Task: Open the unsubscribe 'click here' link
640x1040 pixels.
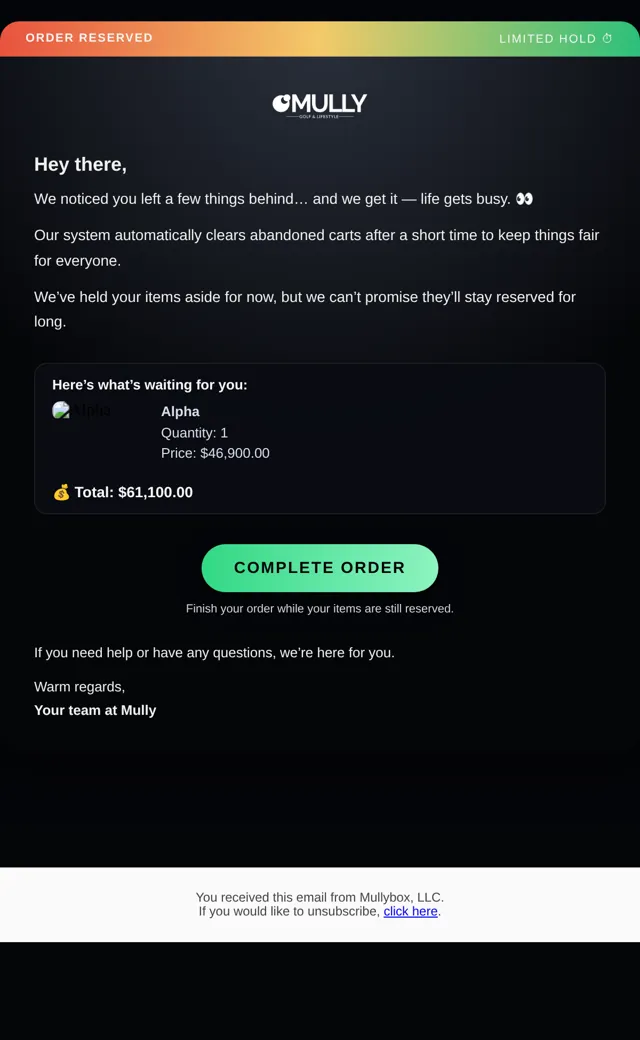Action: pyautogui.click(x=411, y=911)
